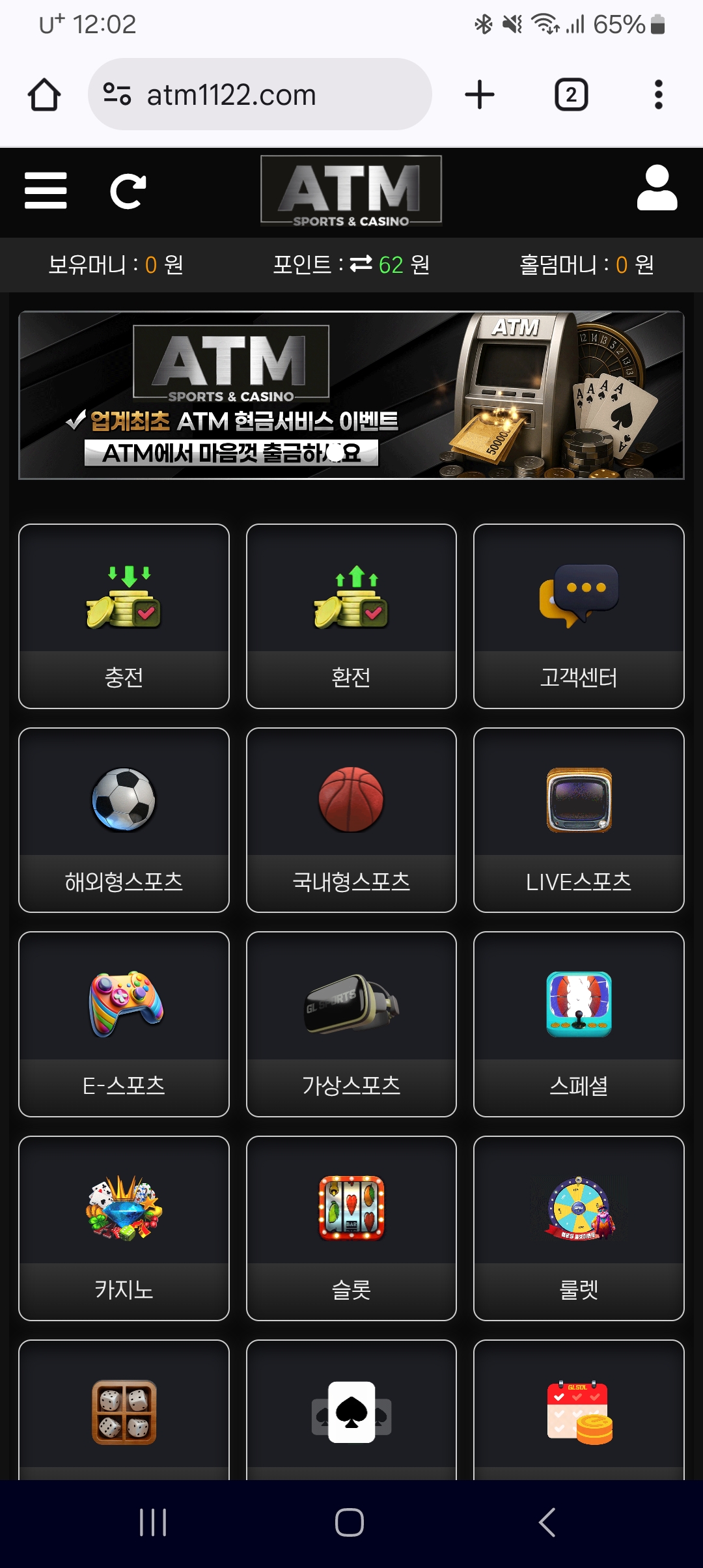This screenshot has width=703, height=1568.
Task: Choose 국내형스포츠
Action: (x=351, y=820)
